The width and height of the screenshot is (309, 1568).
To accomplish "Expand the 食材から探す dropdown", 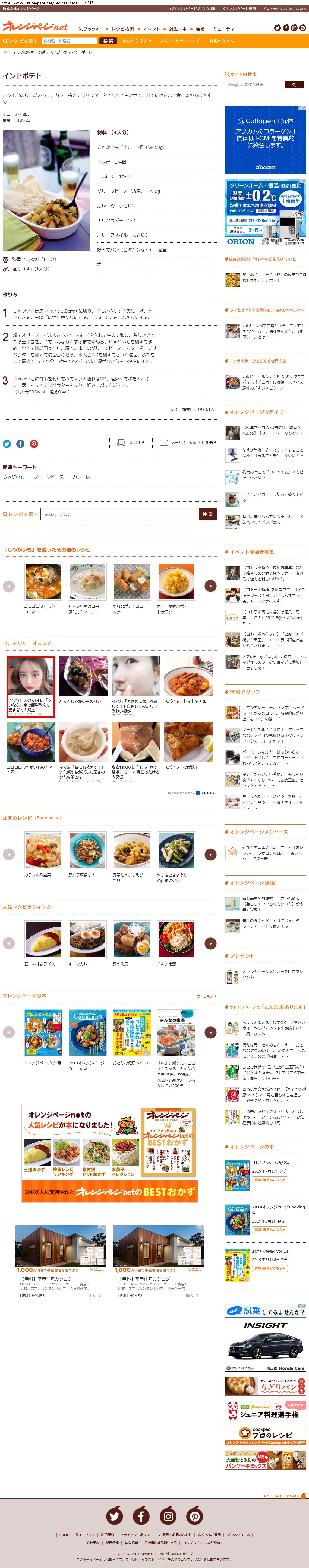I will 137,41.
